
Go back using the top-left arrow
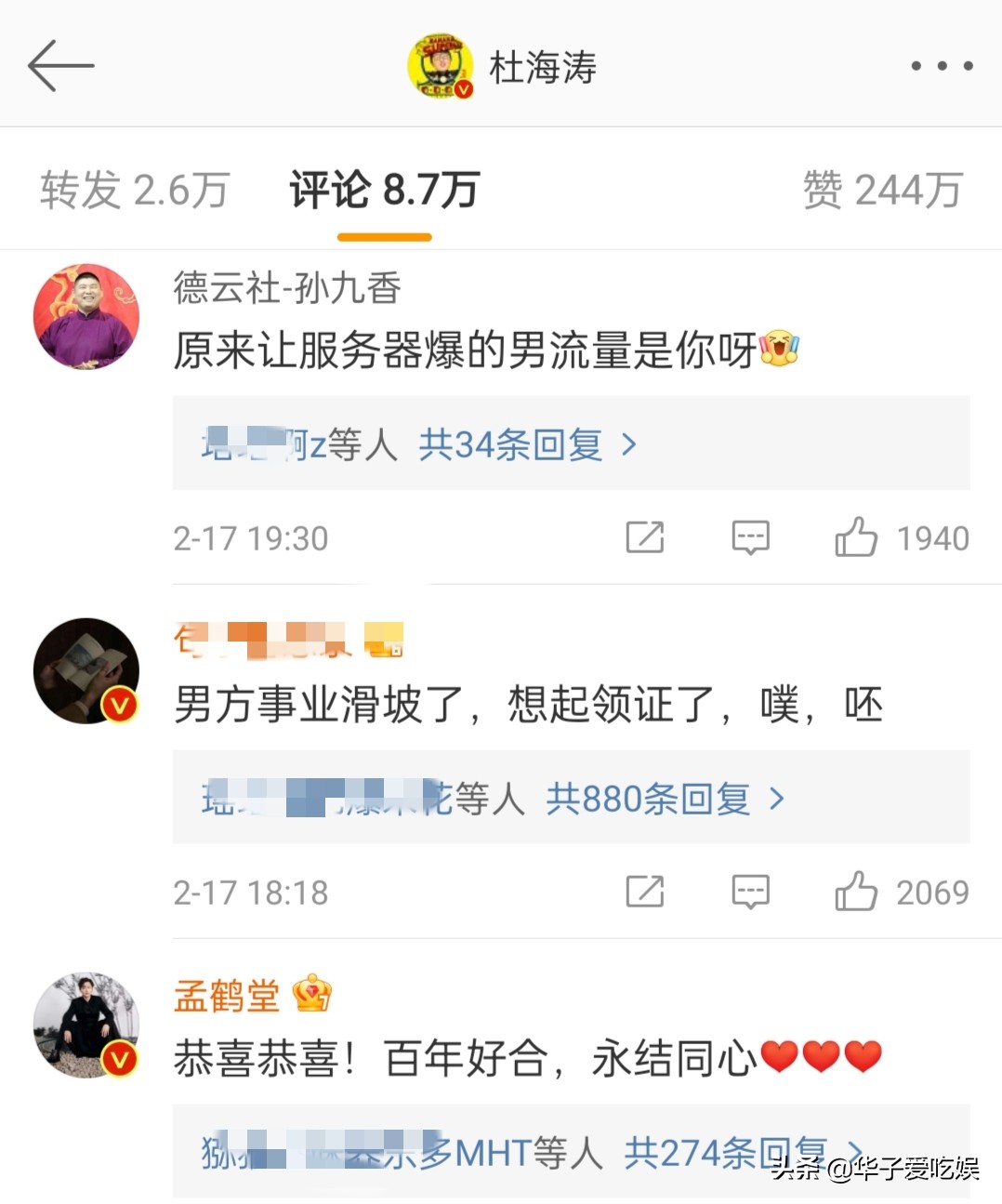61,66
